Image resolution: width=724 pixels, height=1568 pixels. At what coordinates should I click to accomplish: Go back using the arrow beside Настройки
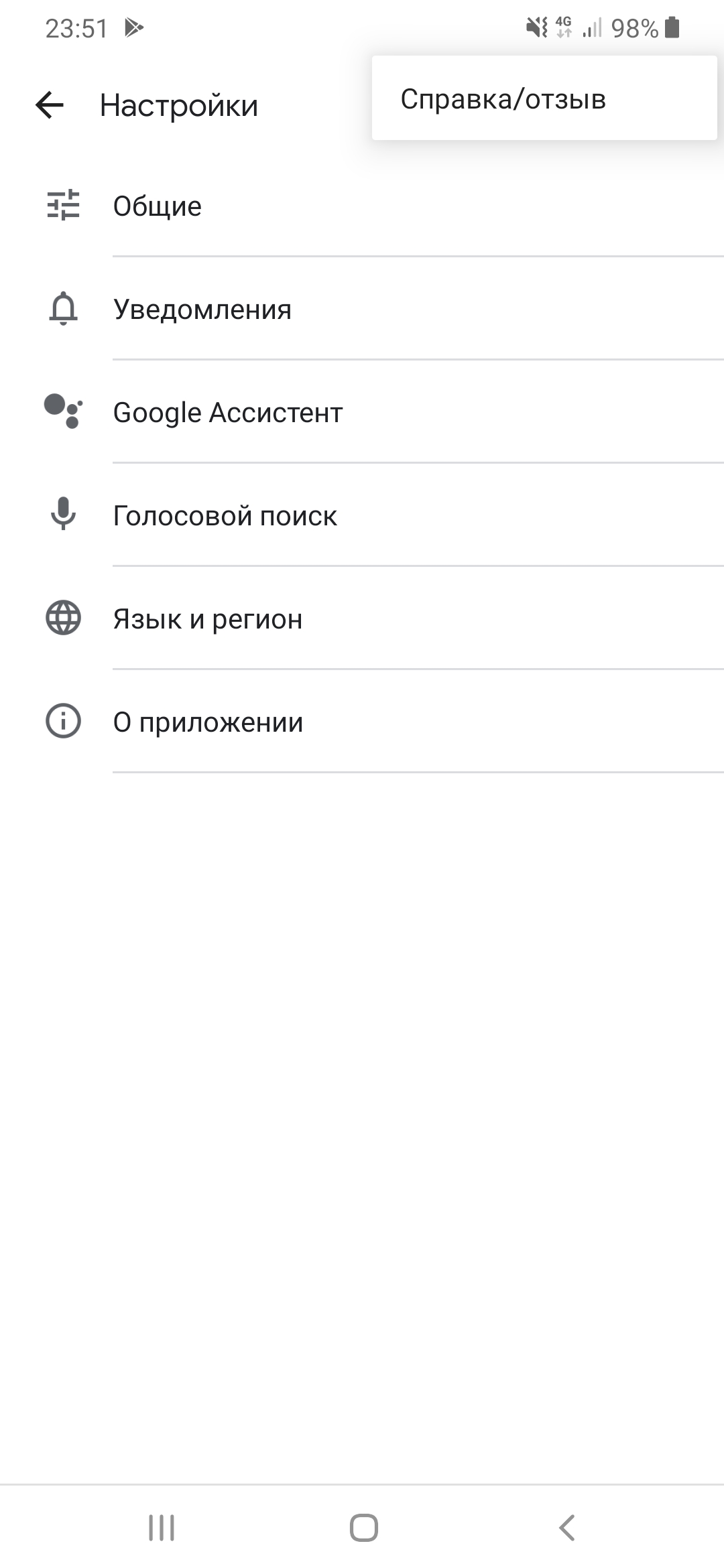(50, 105)
